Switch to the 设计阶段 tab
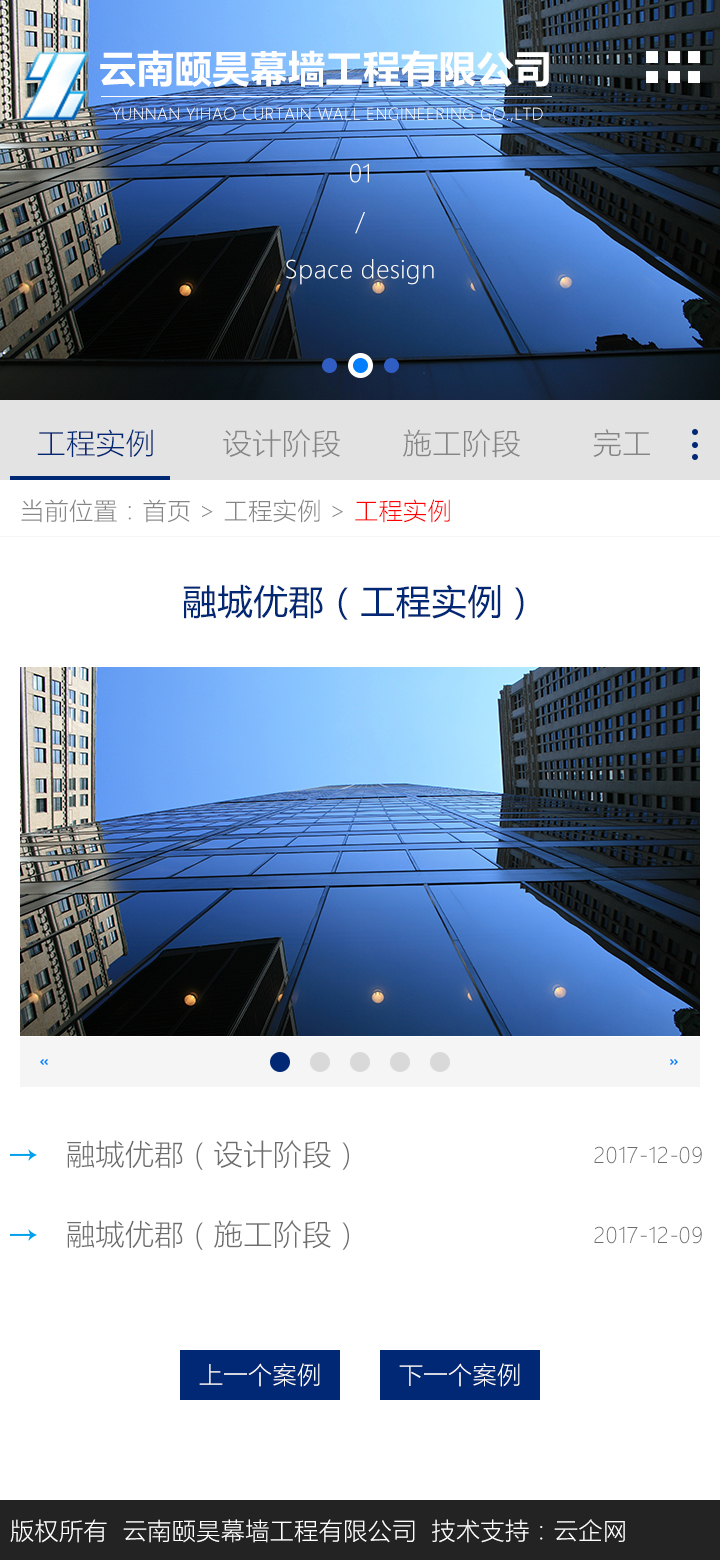This screenshot has width=720, height=1560. (x=280, y=443)
